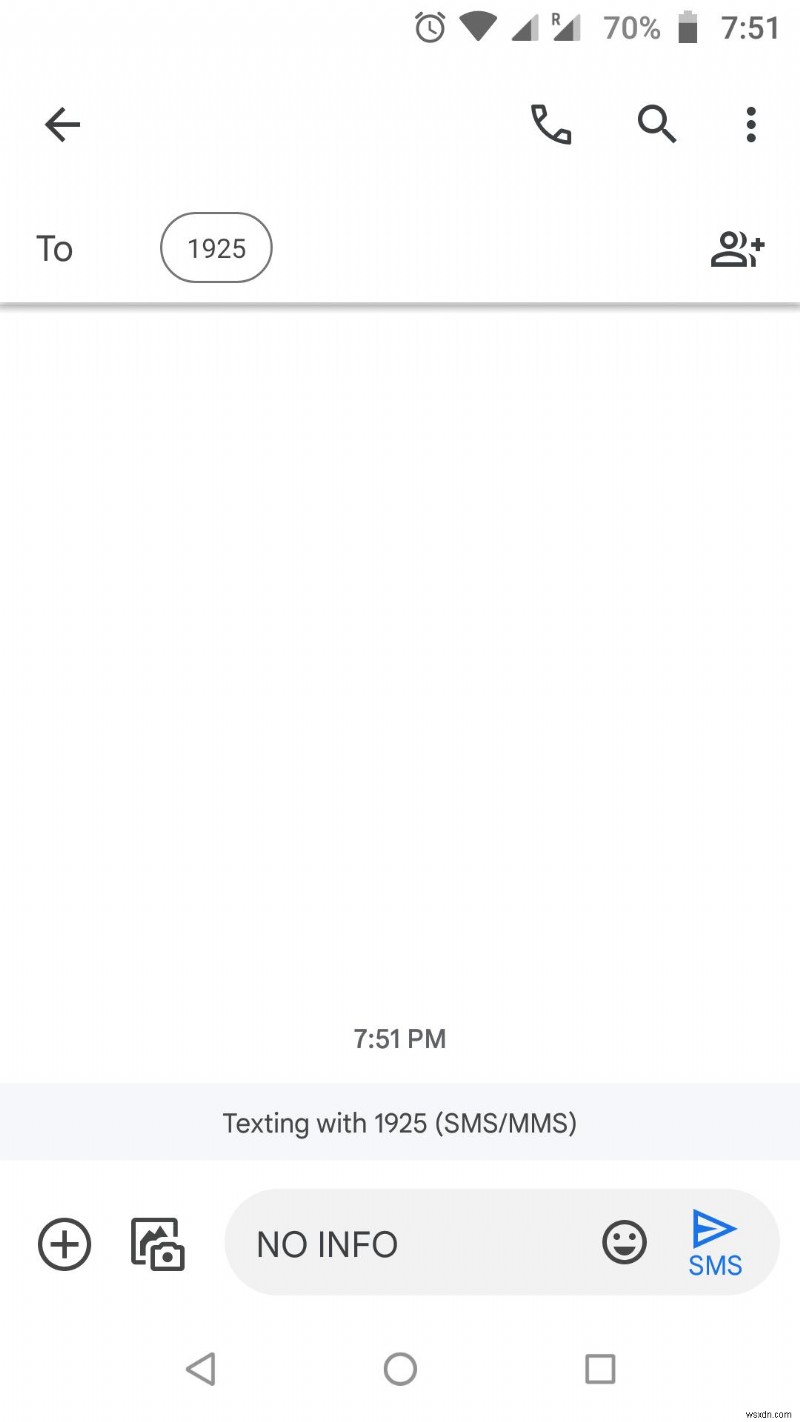
Task: Open the phone call icon
Action: (551, 125)
